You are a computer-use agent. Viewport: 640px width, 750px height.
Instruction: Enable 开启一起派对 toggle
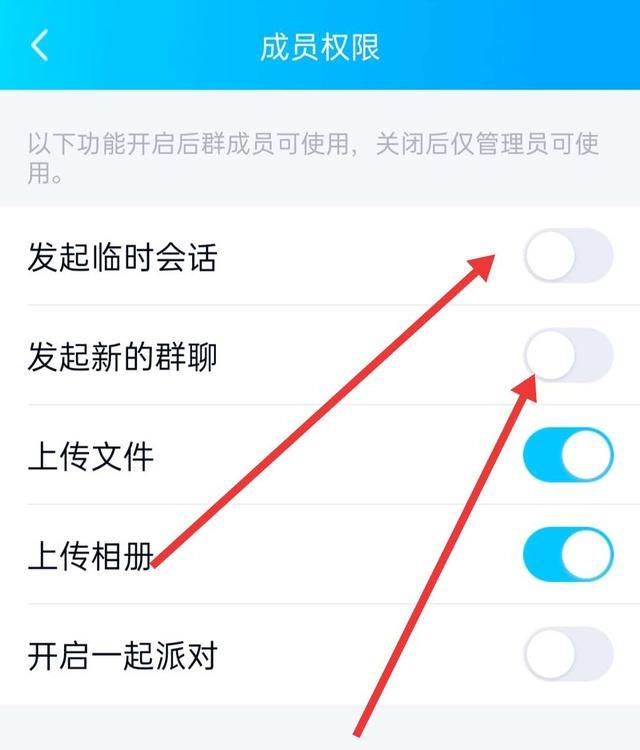567,655
